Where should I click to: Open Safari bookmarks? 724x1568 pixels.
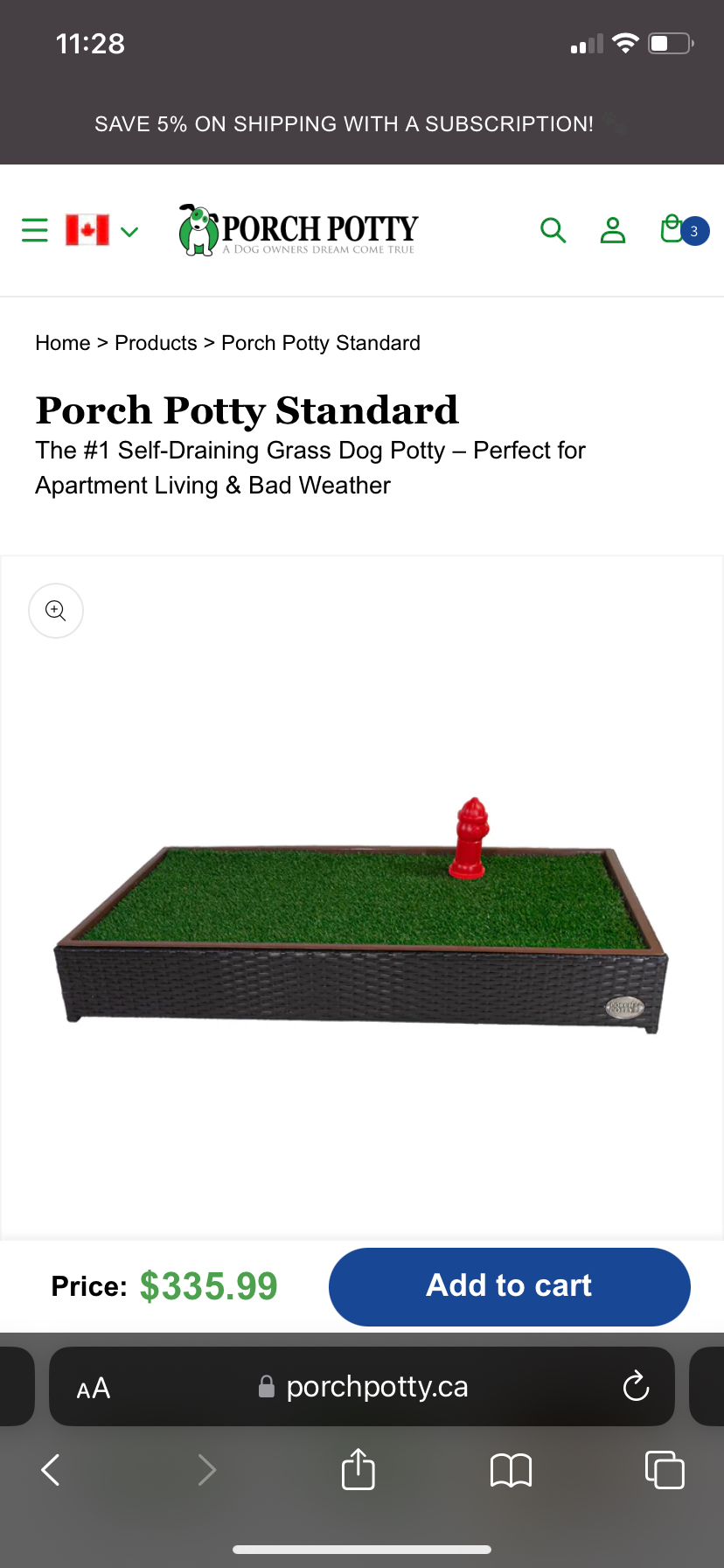tap(512, 1470)
